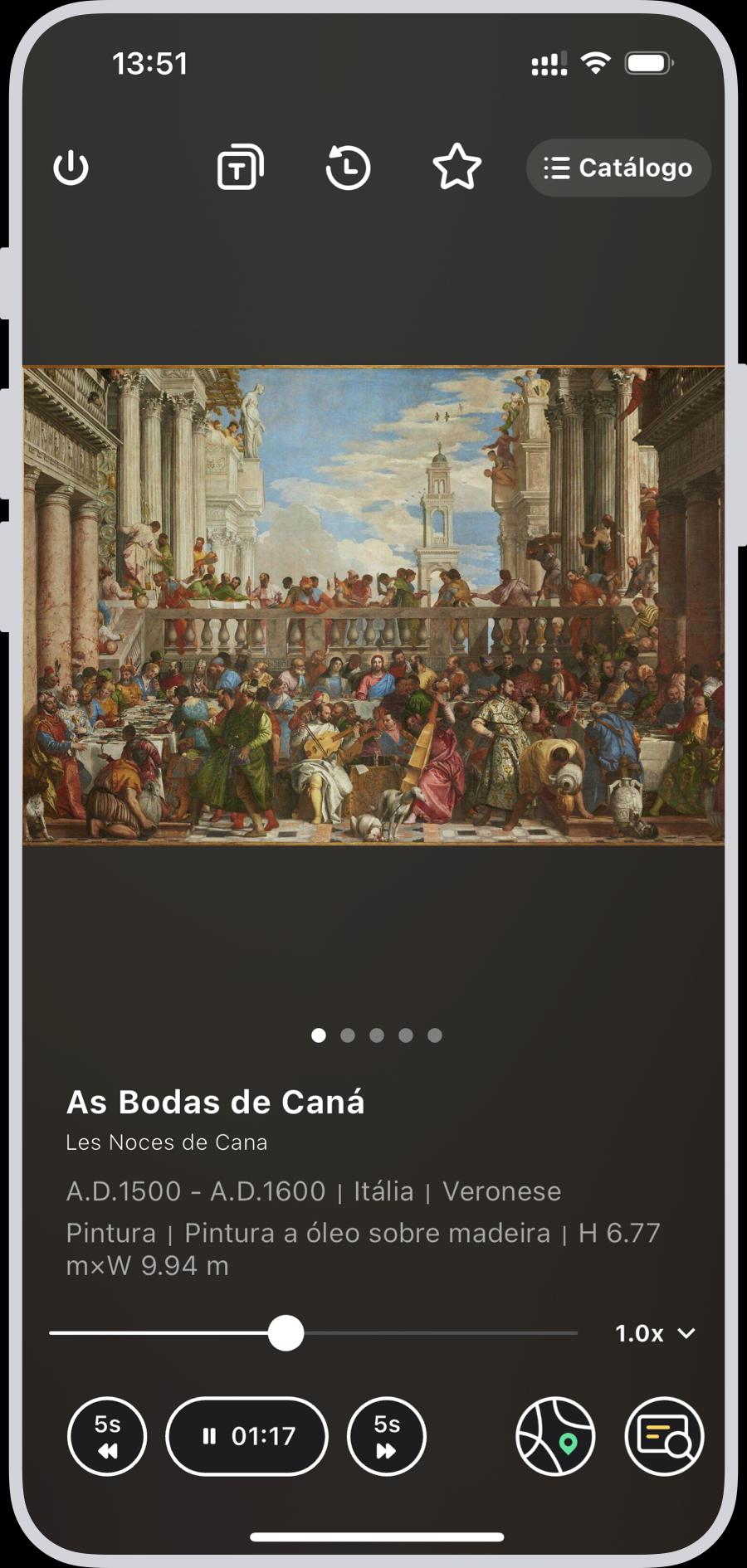Open the playback history icon
The height and width of the screenshot is (1568, 747).
[348, 168]
